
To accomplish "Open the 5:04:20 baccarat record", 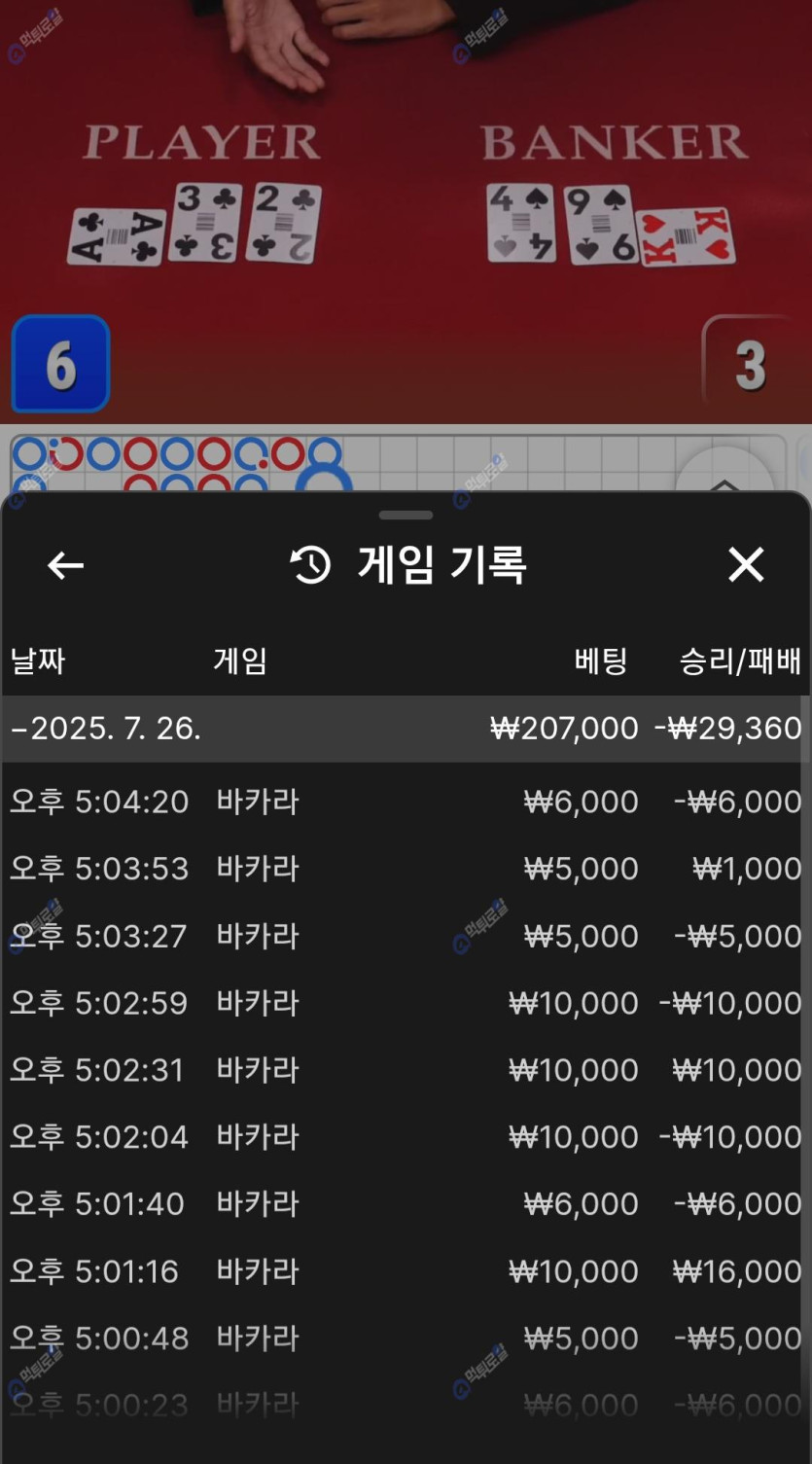I will click(x=405, y=803).
